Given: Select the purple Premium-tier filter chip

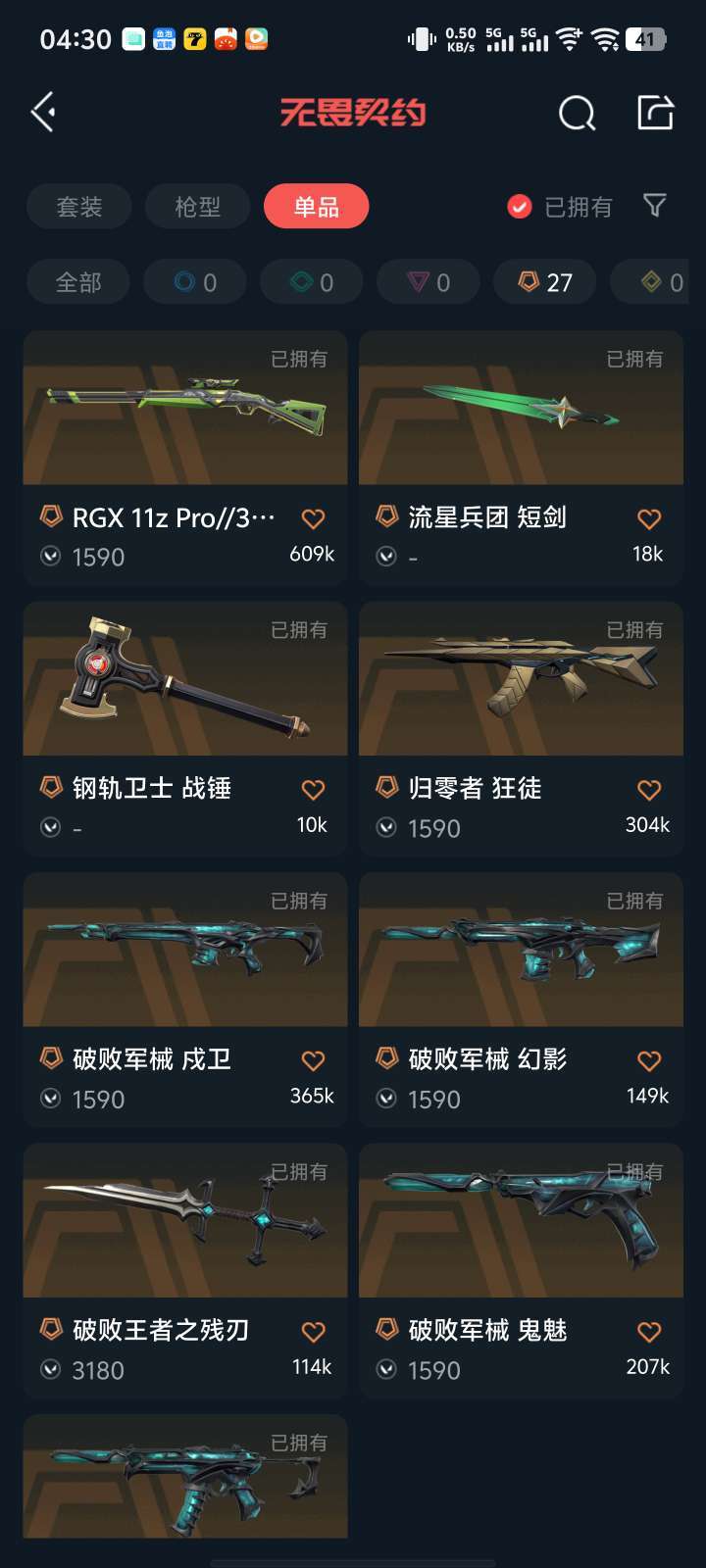Looking at the screenshot, I should coord(428,281).
